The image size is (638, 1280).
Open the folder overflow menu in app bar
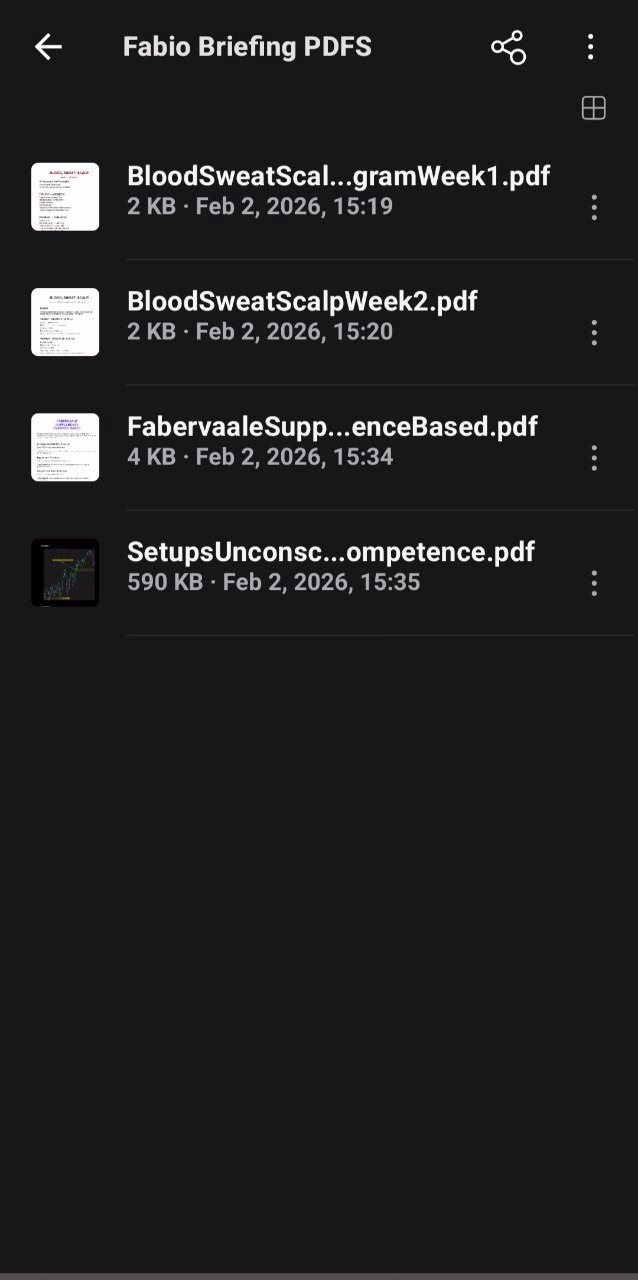591,47
